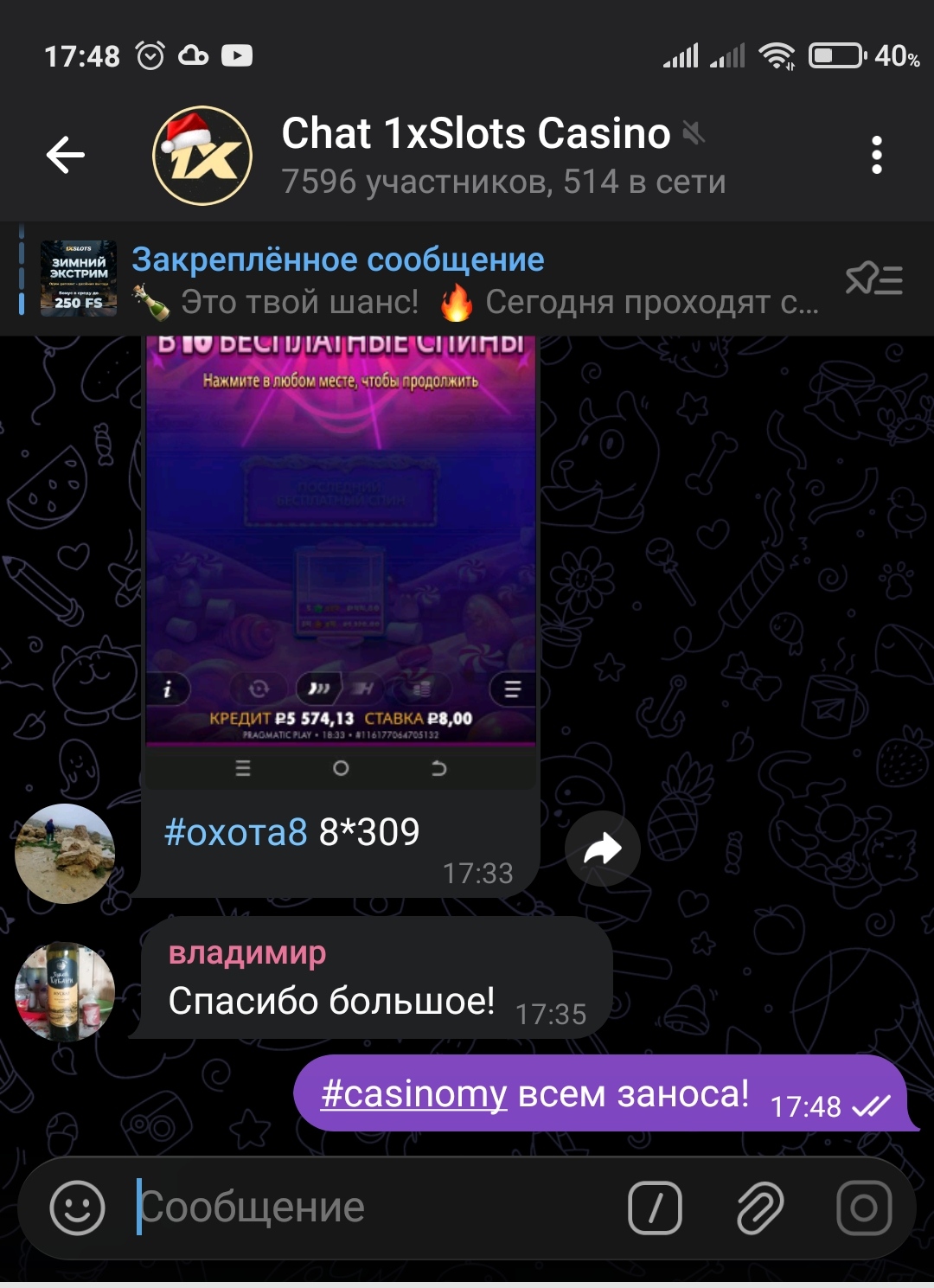This screenshot has width=934, height=1288.
Task: Show the list of pinned messages
Action: [x=874, y=279]
